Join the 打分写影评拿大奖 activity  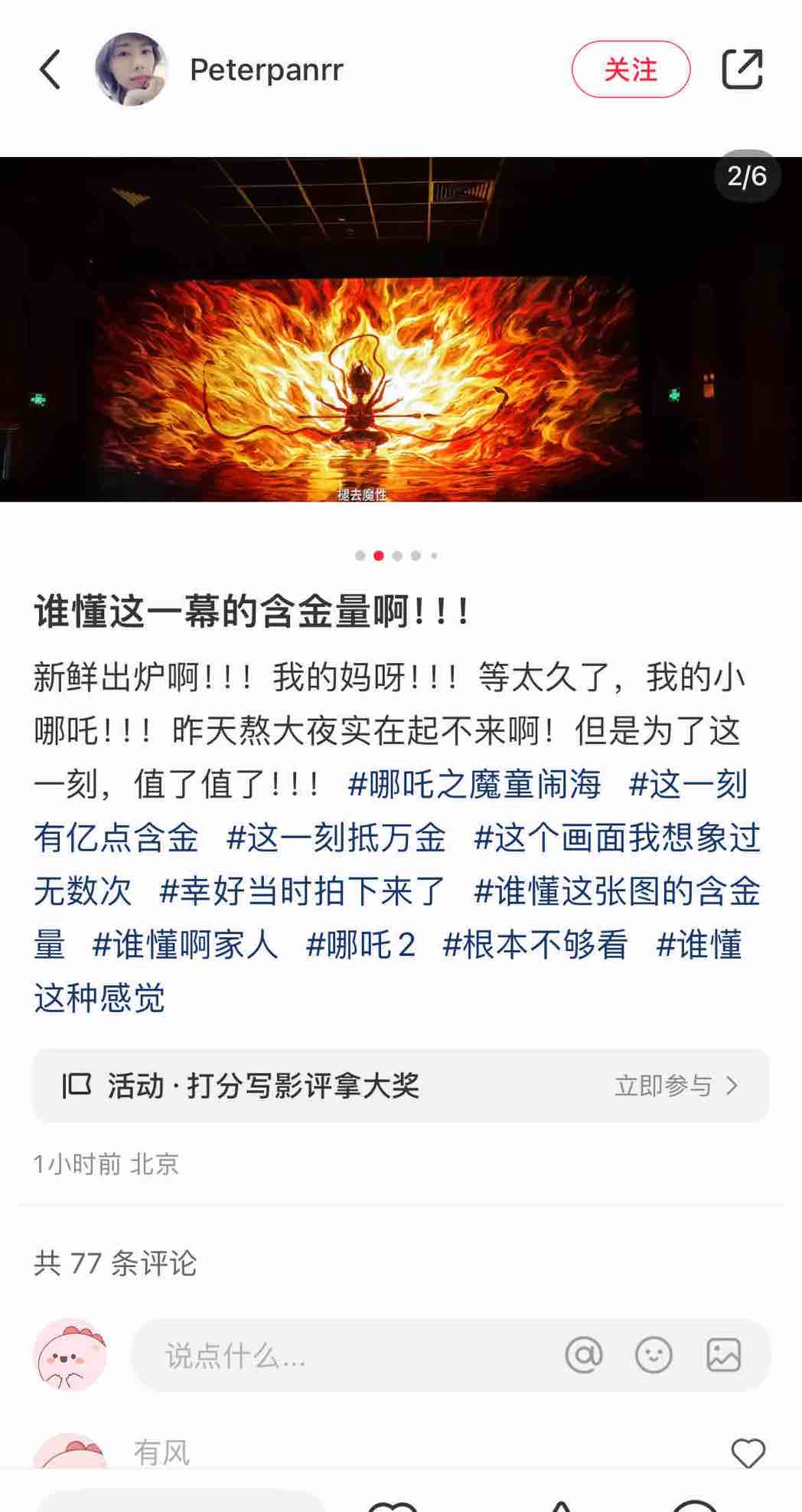pyautogui.click(x=401, y=1086)
